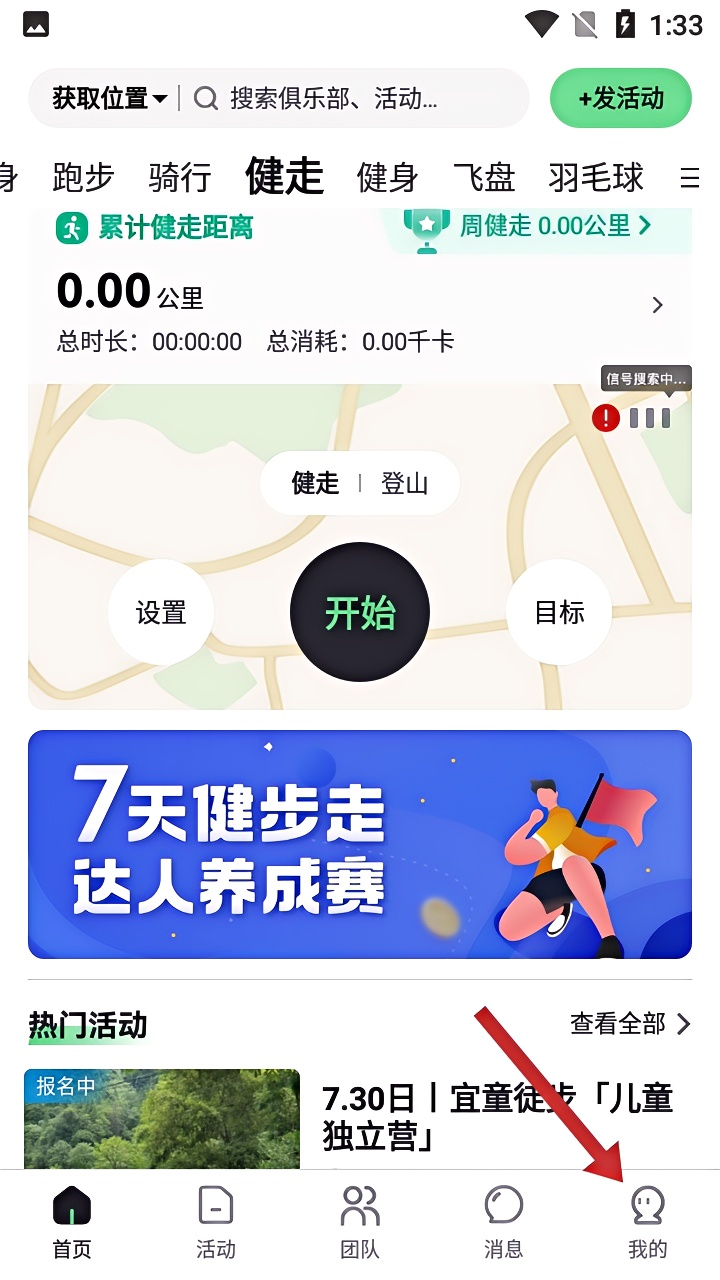Open the 获取位置 location dropdown
Screen dimensions: 720x1280
click(x=110, y=98)
